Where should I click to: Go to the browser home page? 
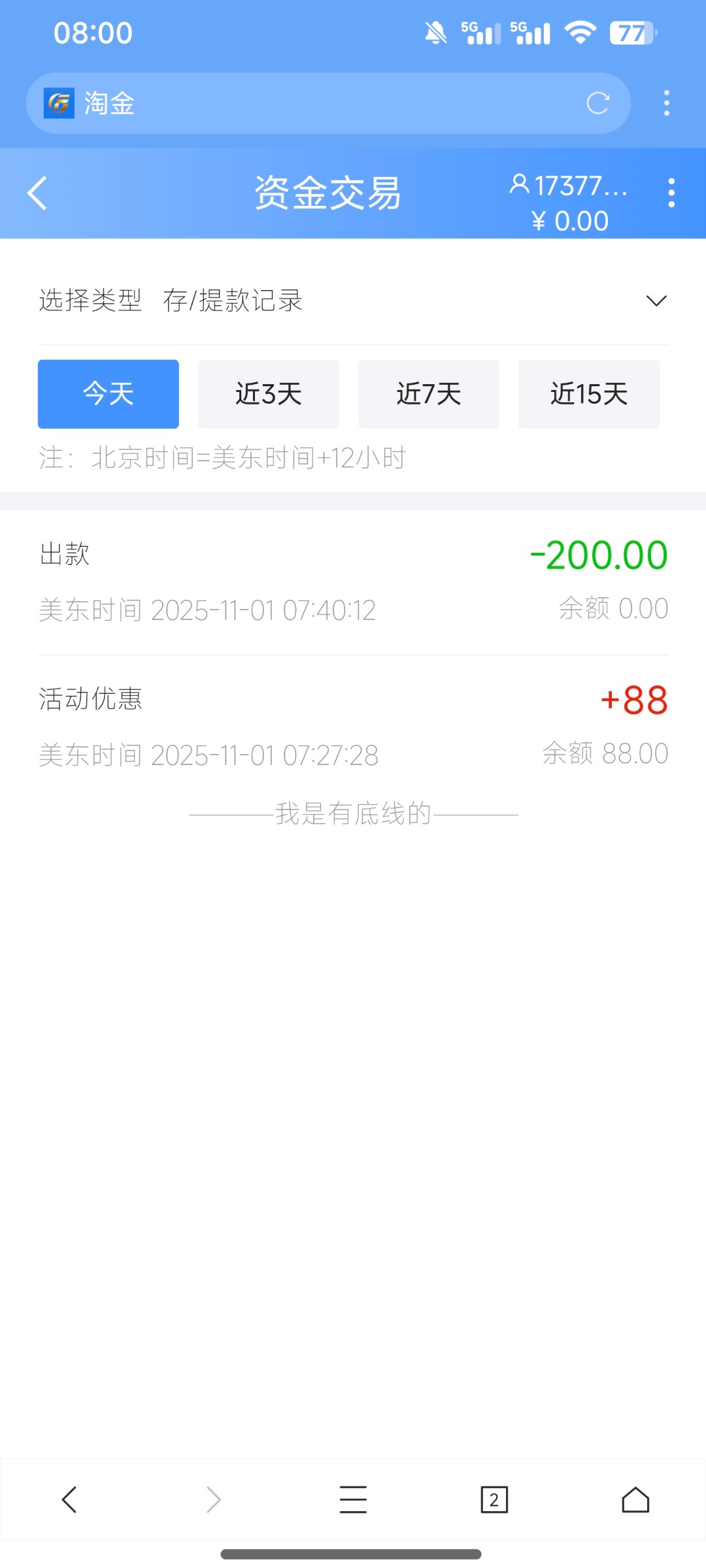coord(635,1499)
